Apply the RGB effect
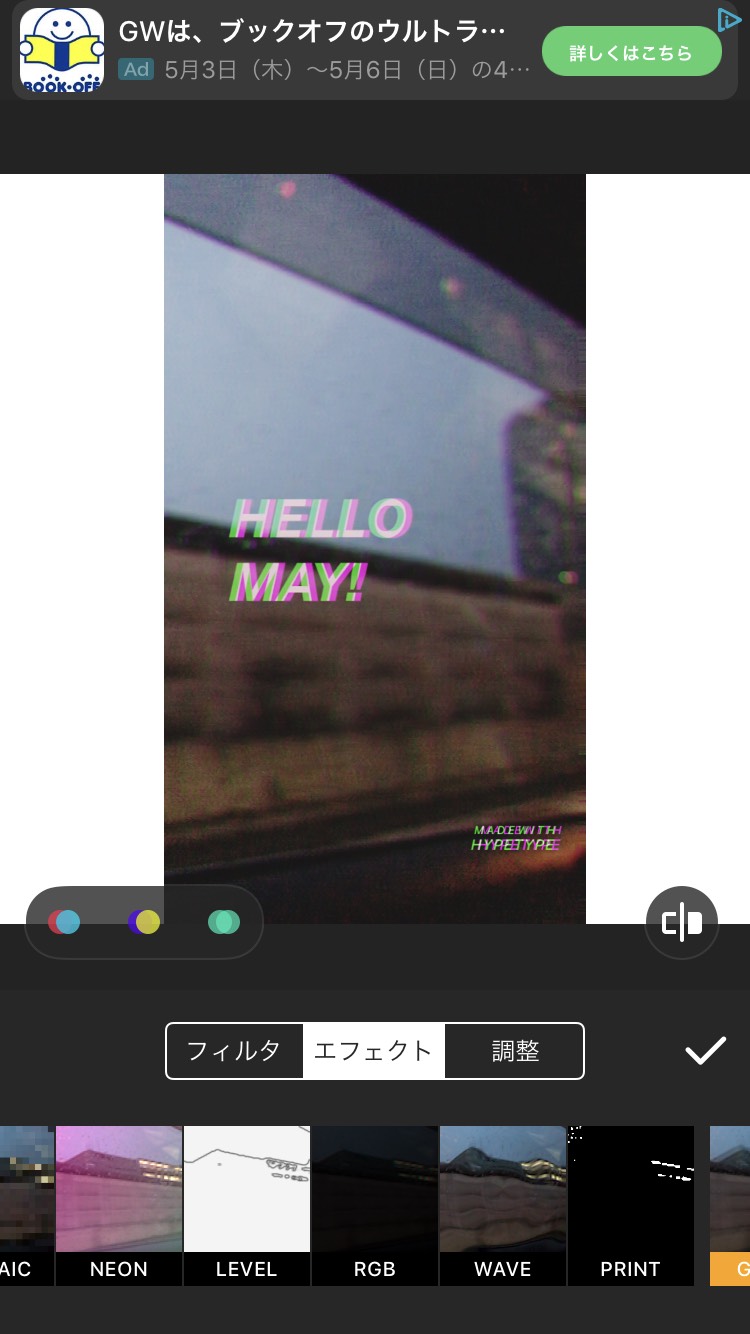The height and width of the screenshot is (1334, 750). [375, 1205]
